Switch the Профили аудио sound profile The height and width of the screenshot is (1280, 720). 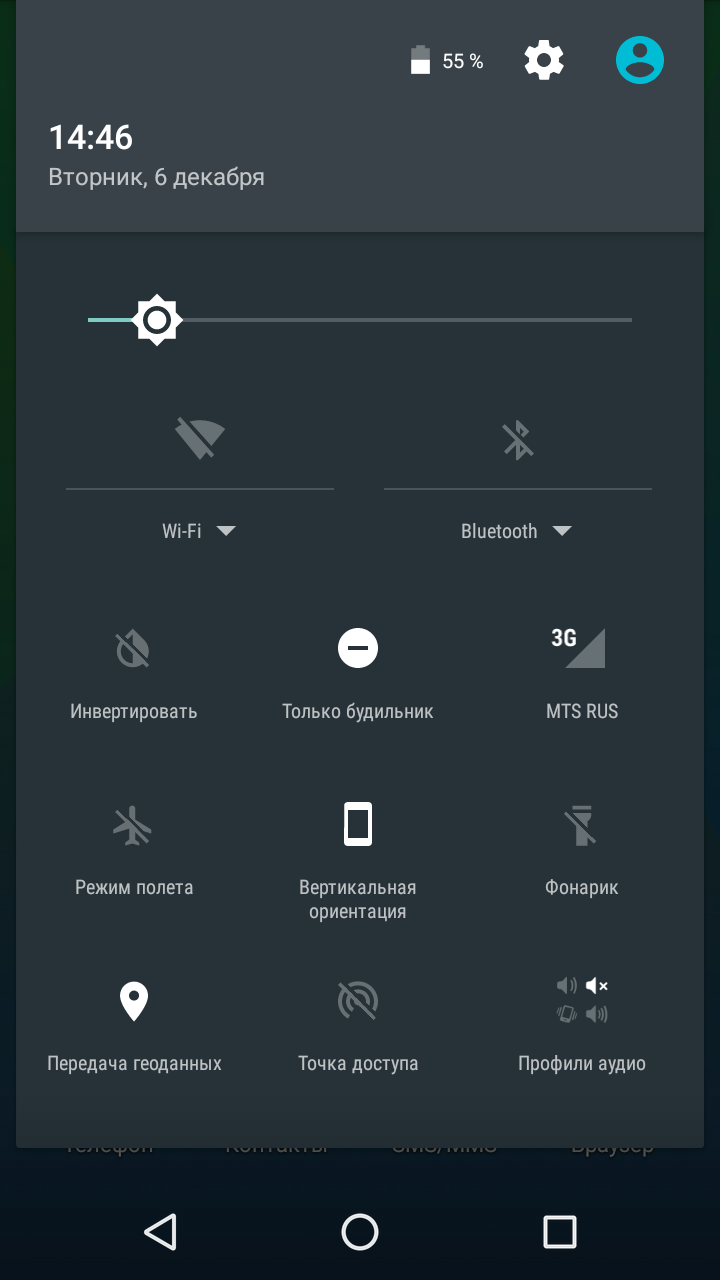click(x=582, y=1025)
